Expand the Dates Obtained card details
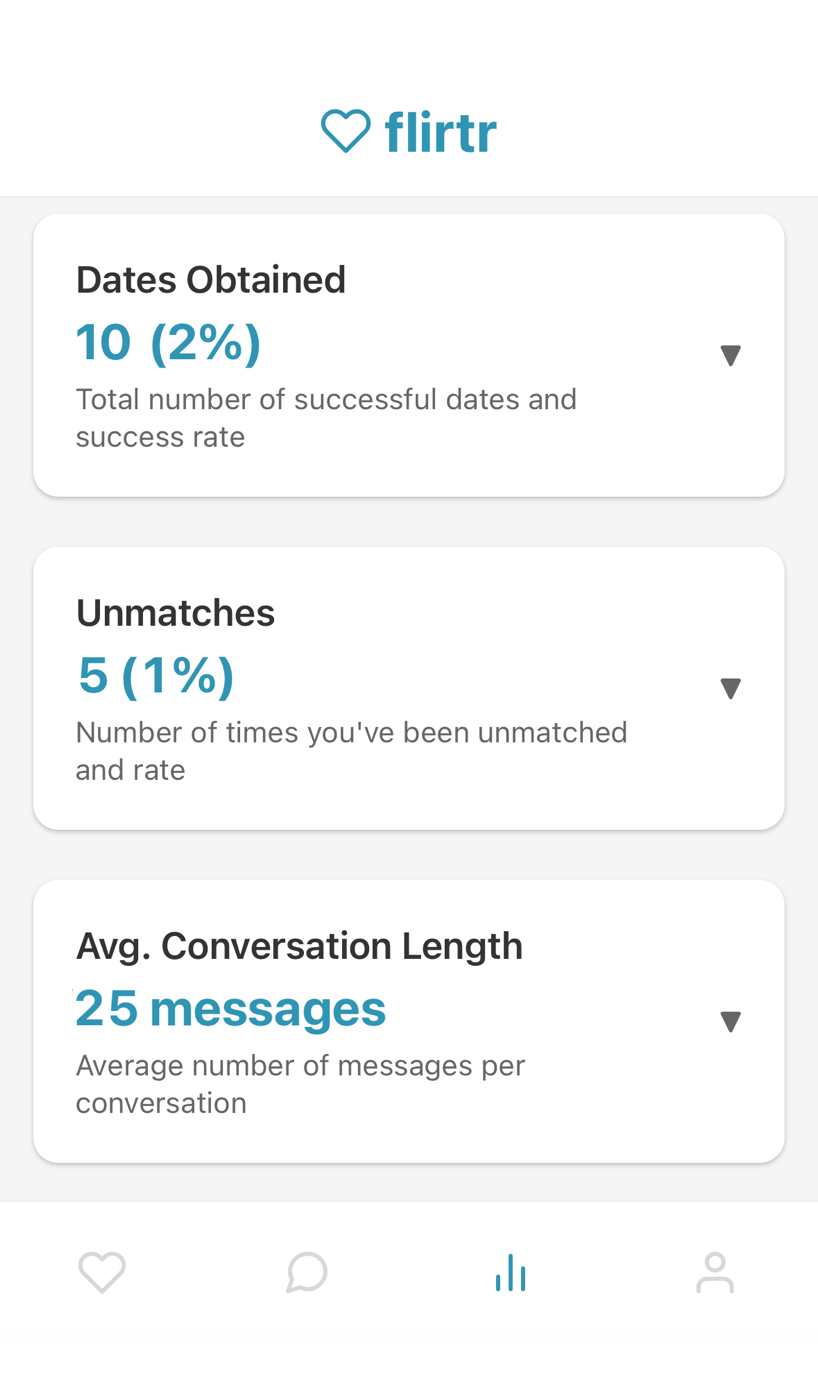The height and width of the screenshot is (1400, 818). point(729,354)
